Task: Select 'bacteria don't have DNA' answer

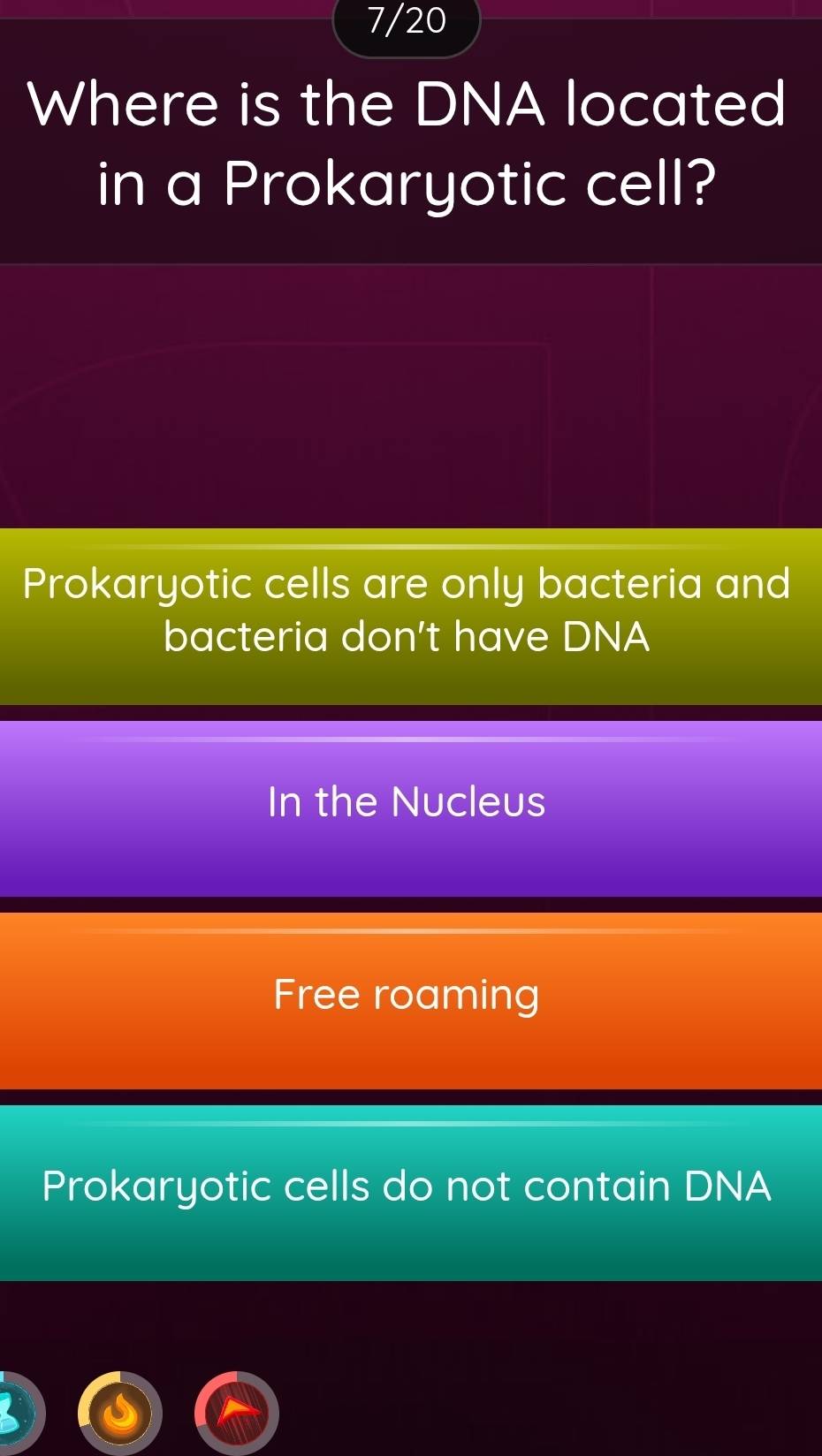Action: coord(407,615)
